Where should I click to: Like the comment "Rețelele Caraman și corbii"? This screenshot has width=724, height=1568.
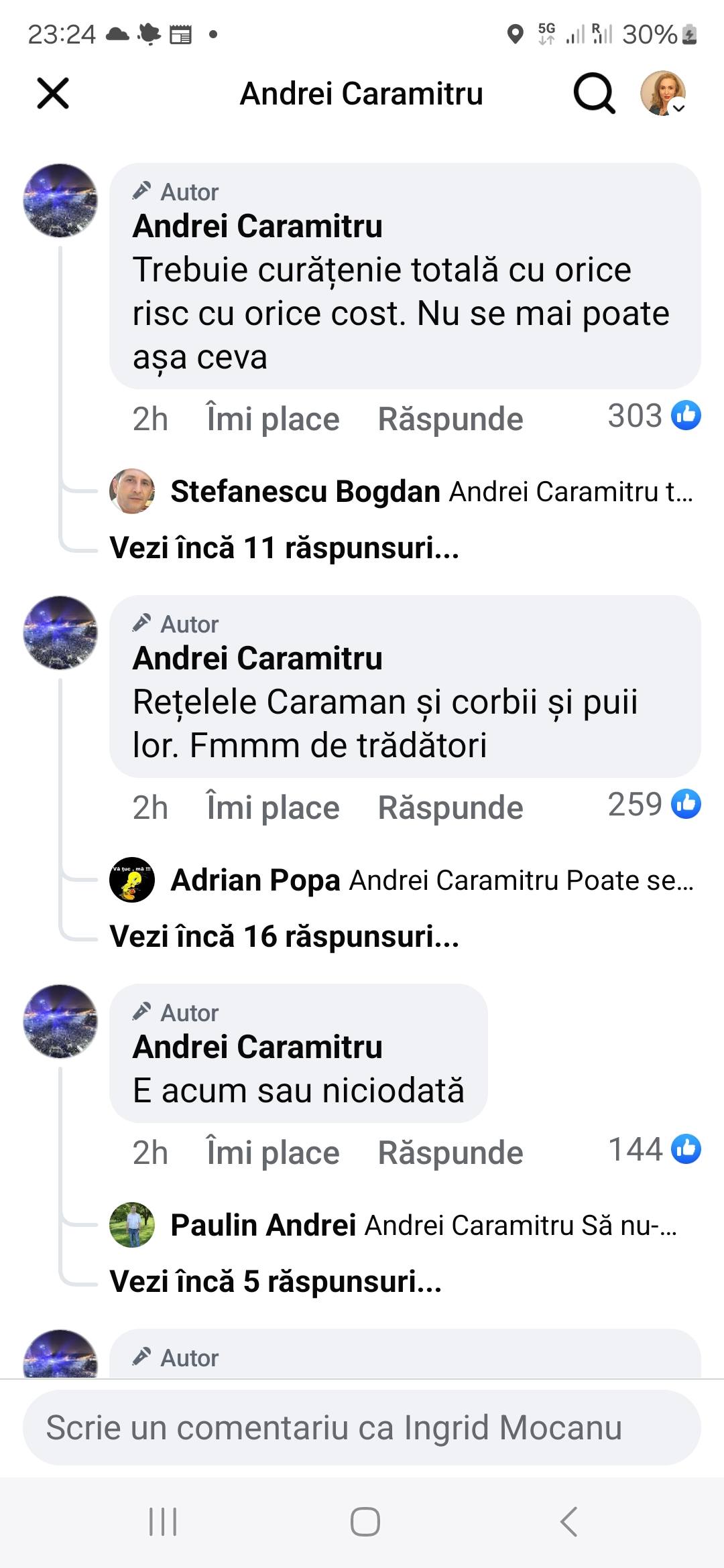coord(272,808)
